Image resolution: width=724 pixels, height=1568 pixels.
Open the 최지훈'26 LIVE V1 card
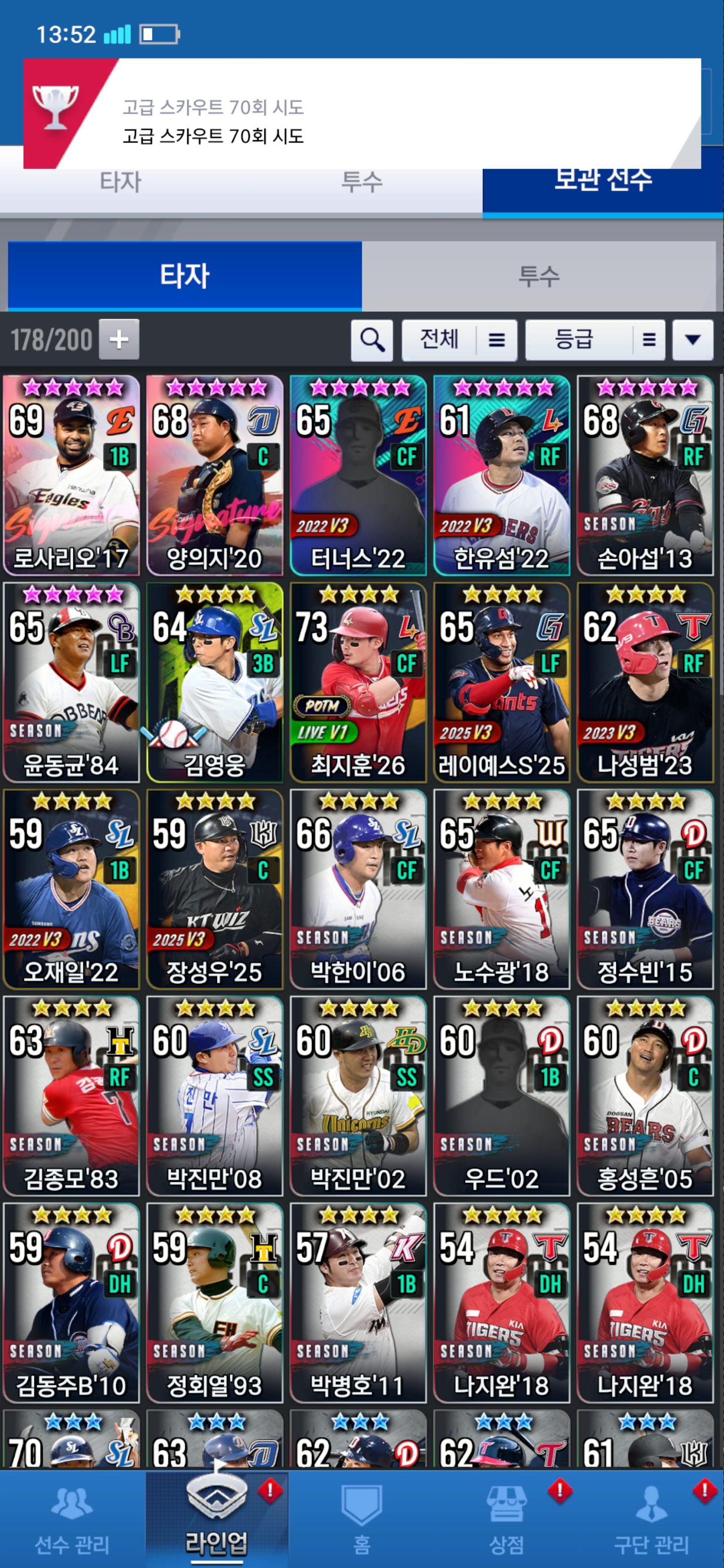coord(358,682)
